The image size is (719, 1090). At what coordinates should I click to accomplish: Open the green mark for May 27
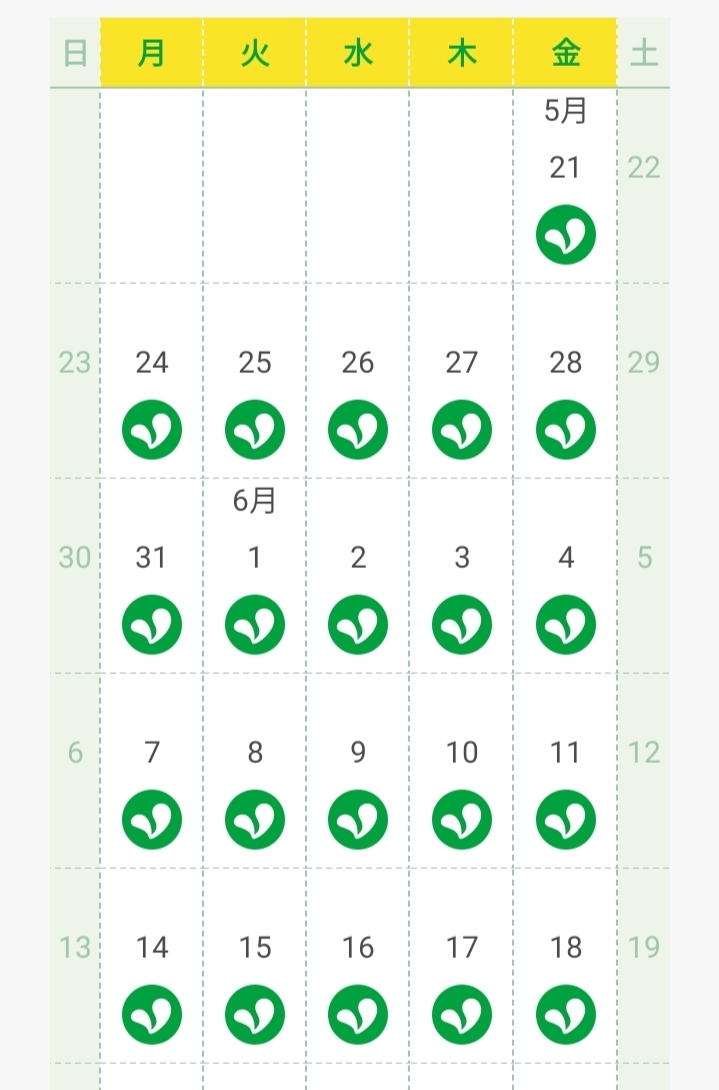[x=462, y=430]
